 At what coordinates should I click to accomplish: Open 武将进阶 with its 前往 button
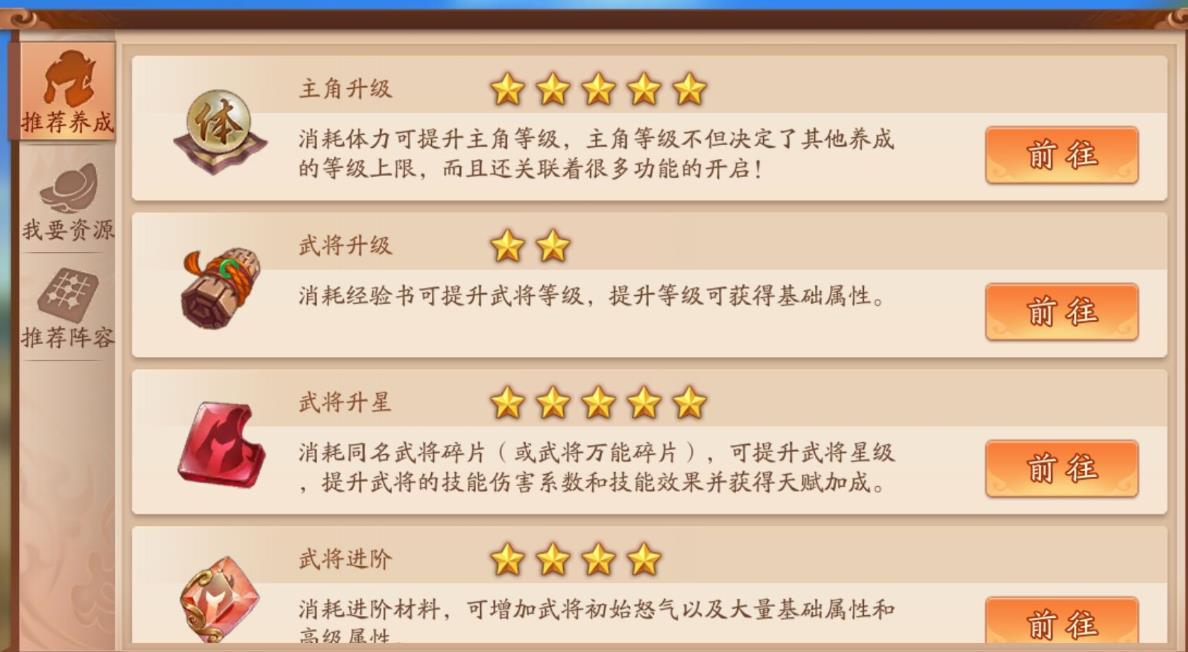click(1061, 622)
